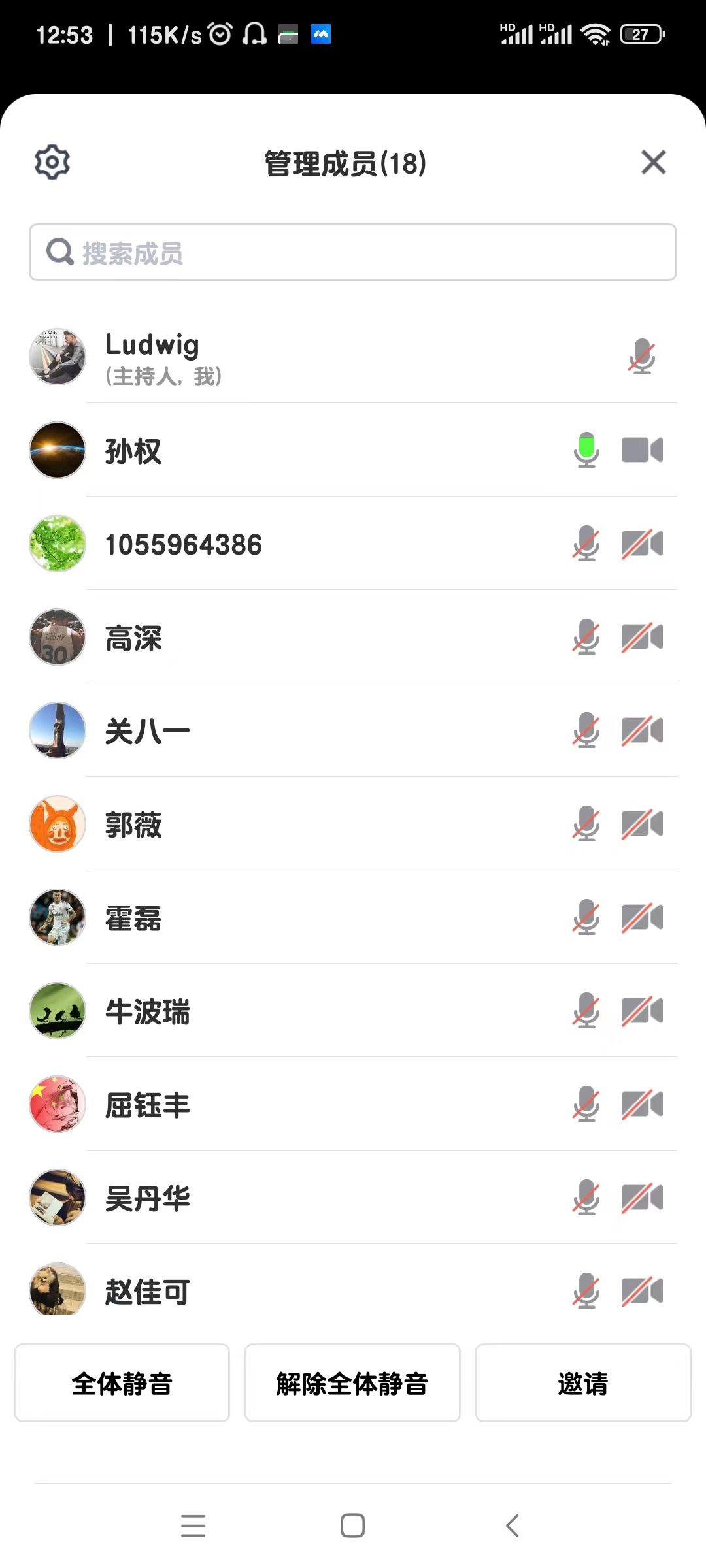Unmute microphone for 1055964386
This screenshot has width=706, height=1568.
click(586, 544)
